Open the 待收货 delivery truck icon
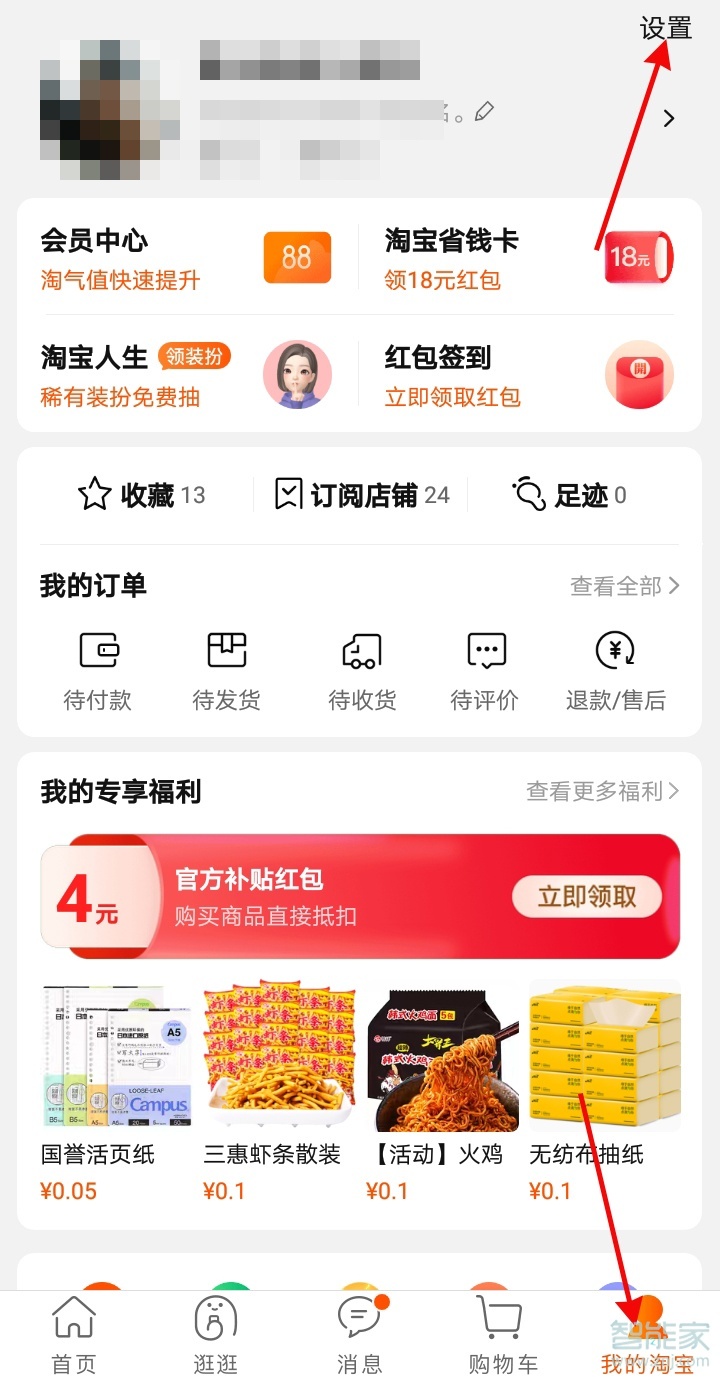The width and height of the screenshot is (720, 1380). pos(360,650)
